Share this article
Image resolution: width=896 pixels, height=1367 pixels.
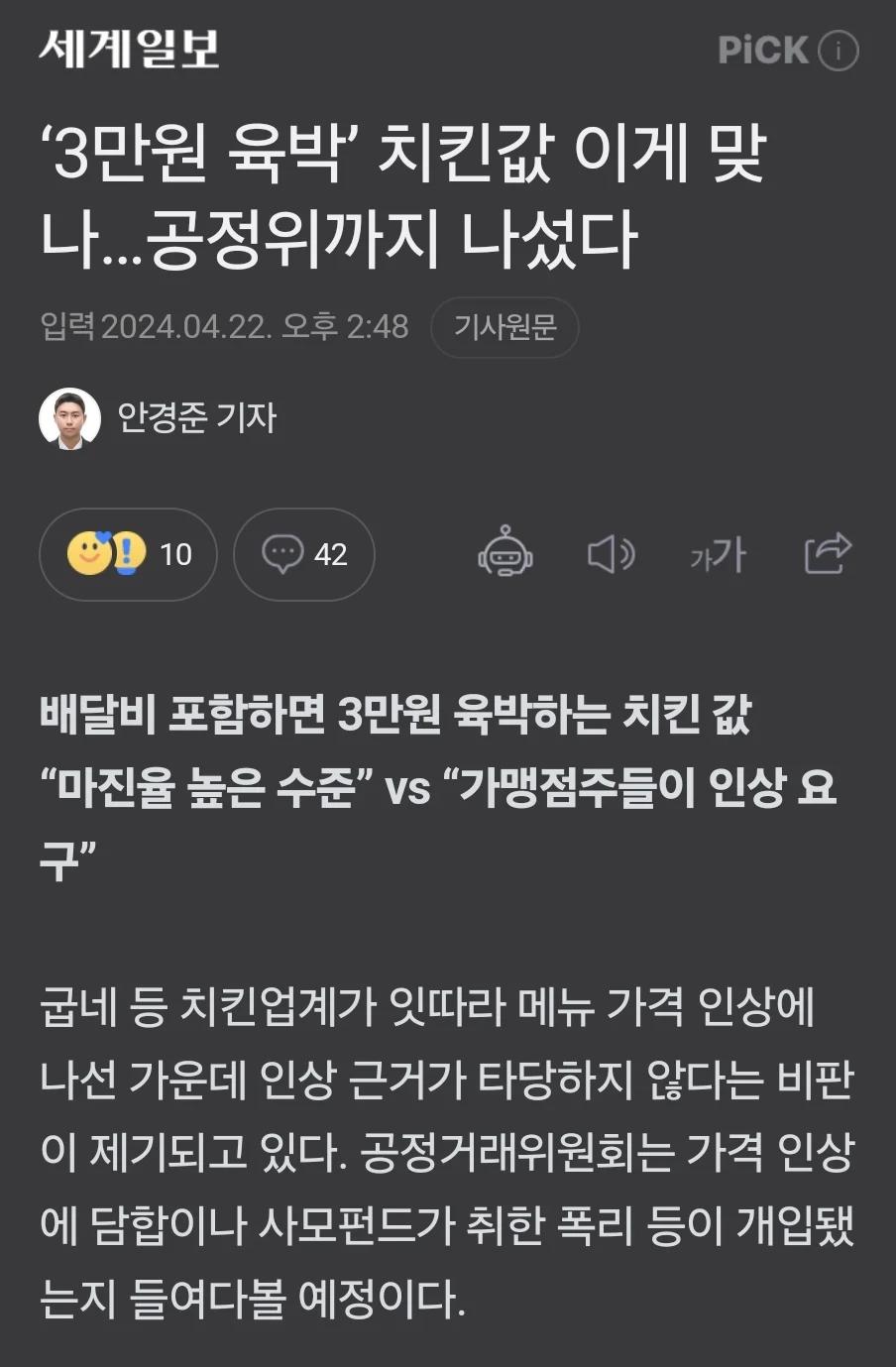coord(827,553)
